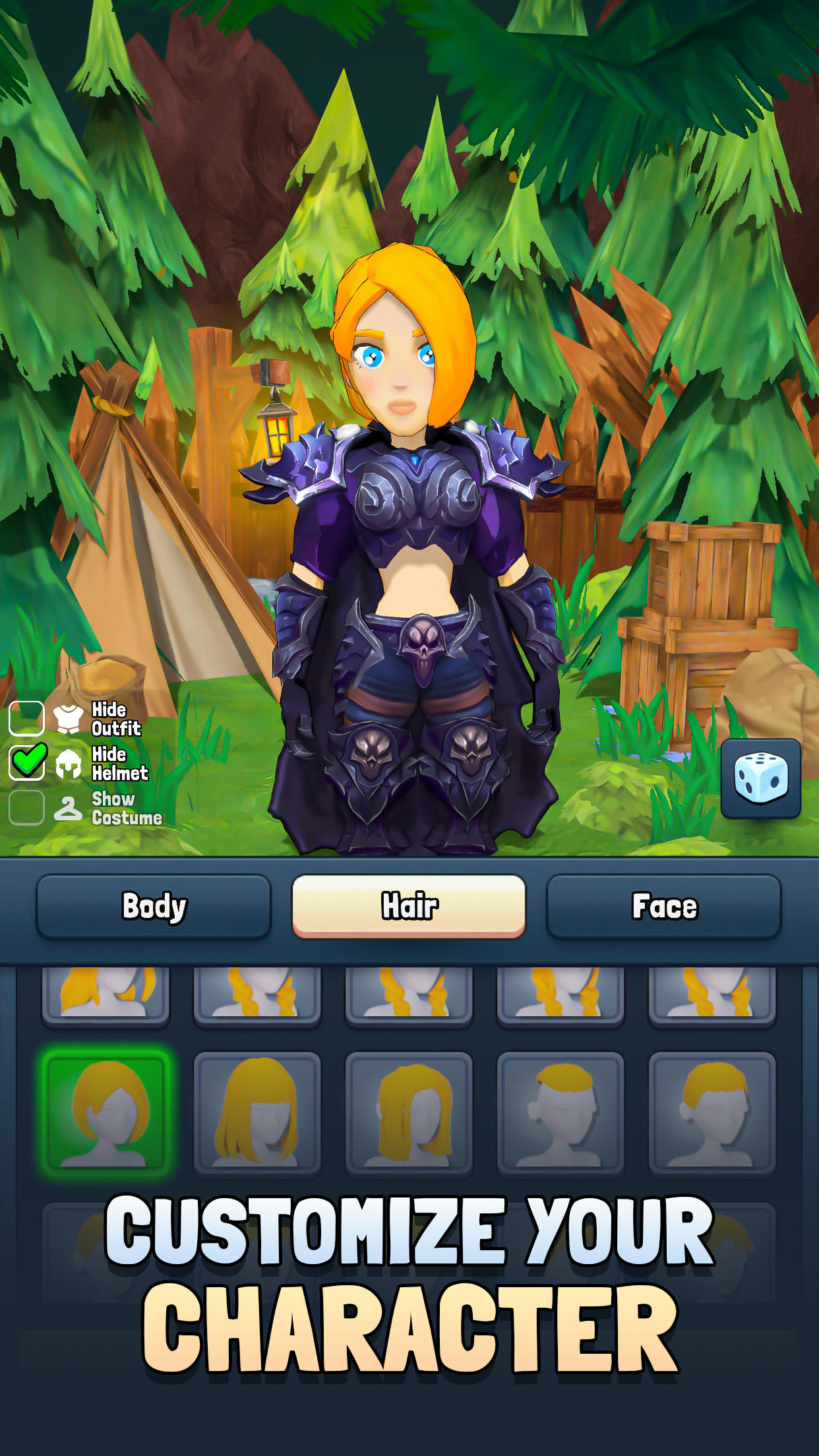Select the short cropped boyish hairstyle
The width and height of the screenshot is (819, 1456).
click(712, 1114)
